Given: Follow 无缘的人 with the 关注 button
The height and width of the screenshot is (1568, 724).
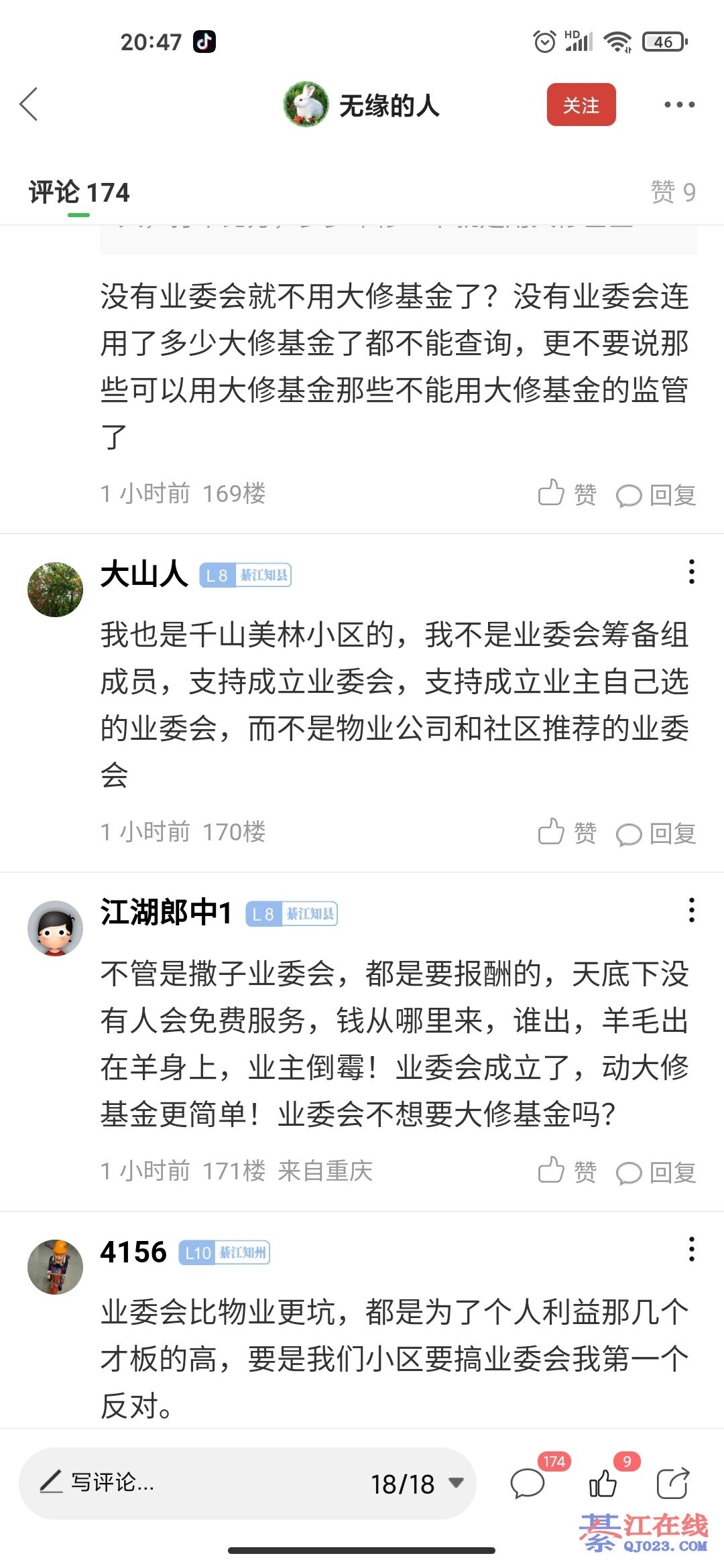Looking at the screenshot, I should (x=581, y=105).
